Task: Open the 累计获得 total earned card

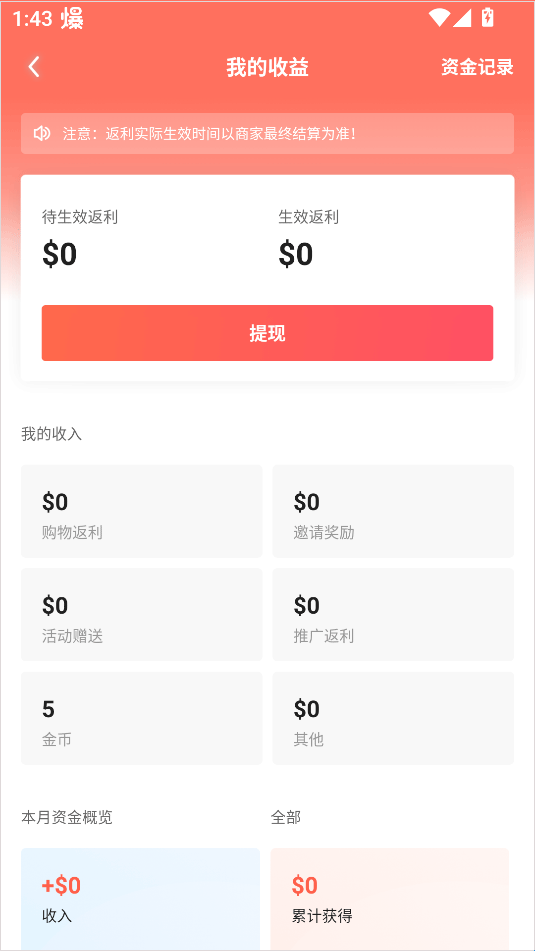Action: 389,899
